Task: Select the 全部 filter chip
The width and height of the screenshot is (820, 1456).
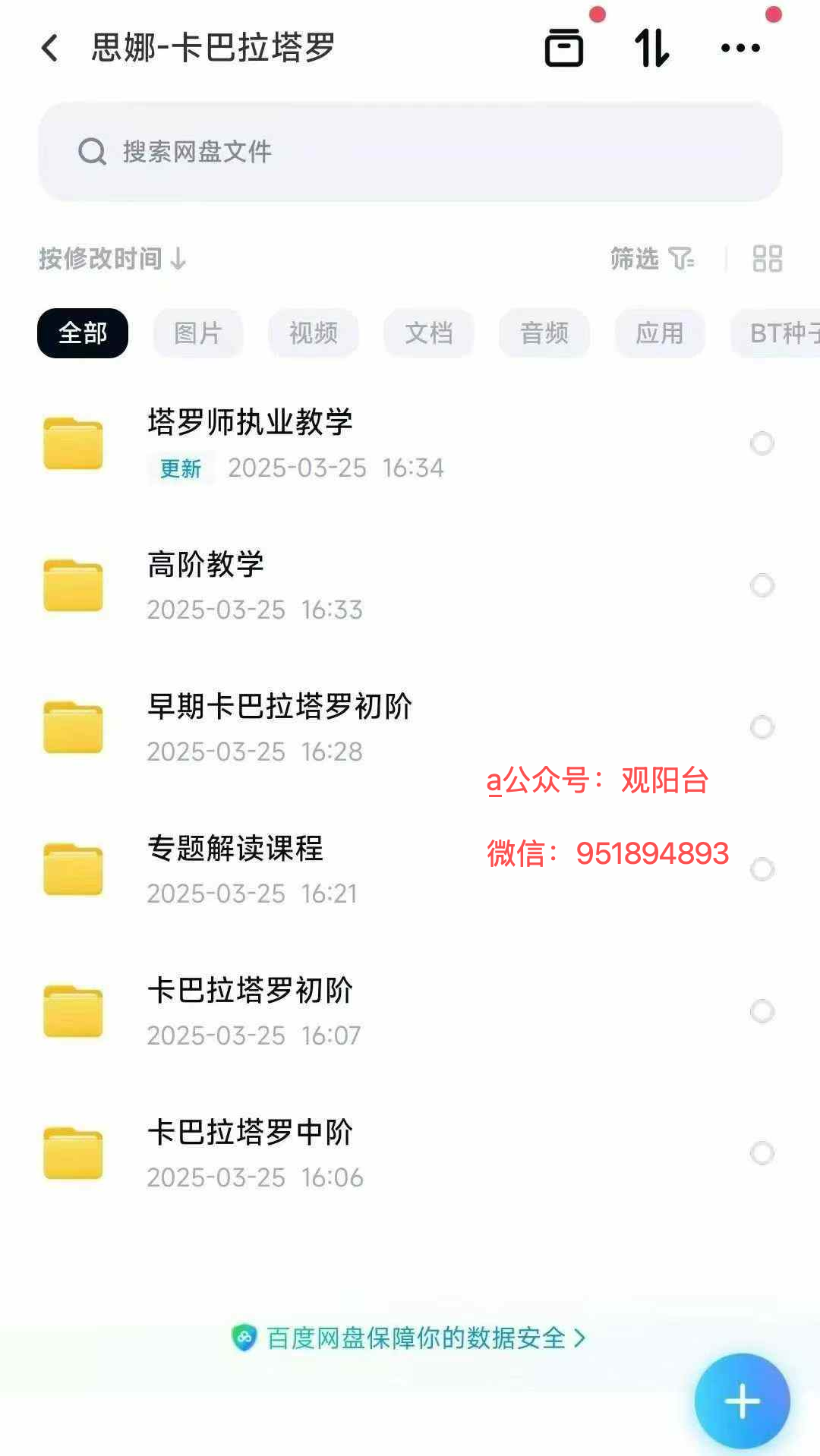Action: (83, 333)
